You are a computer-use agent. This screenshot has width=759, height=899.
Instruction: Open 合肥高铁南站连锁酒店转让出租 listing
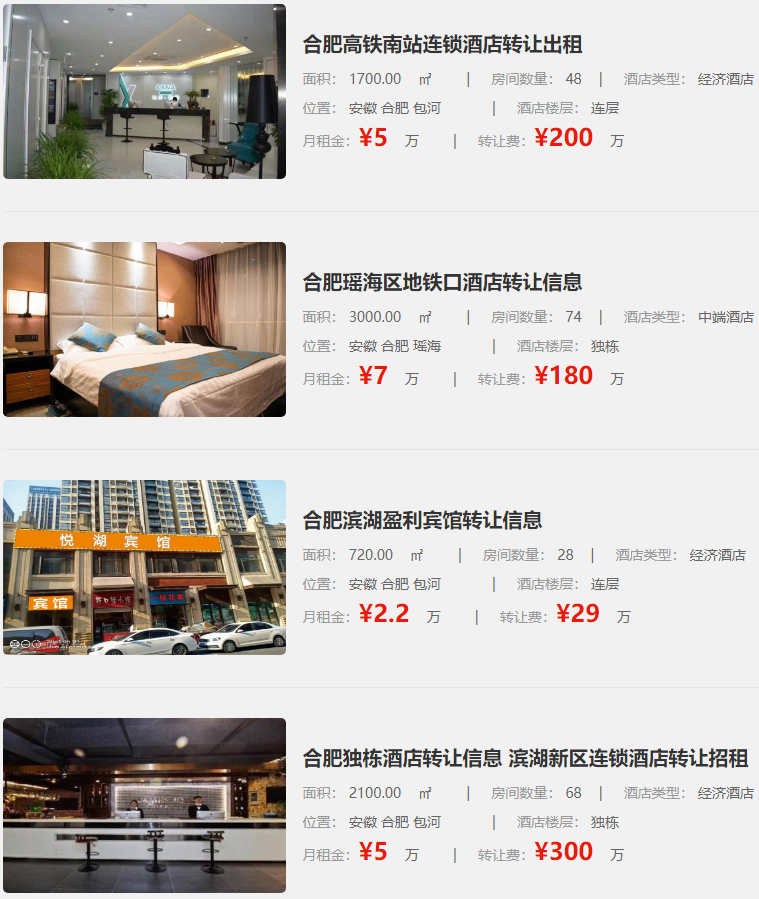tap(442, 45)
